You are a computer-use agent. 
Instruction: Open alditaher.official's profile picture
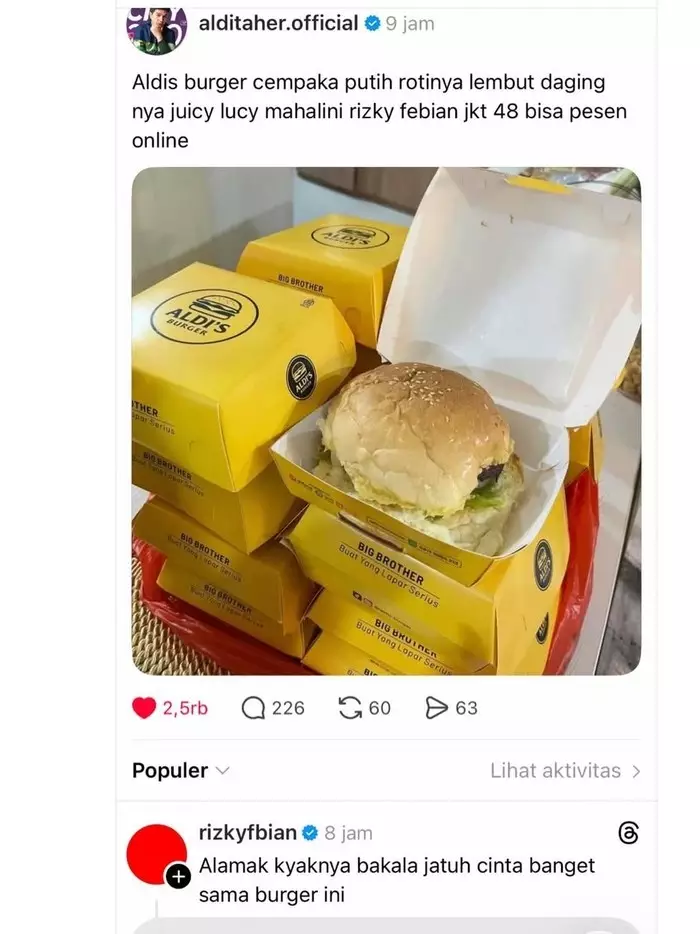156,27
